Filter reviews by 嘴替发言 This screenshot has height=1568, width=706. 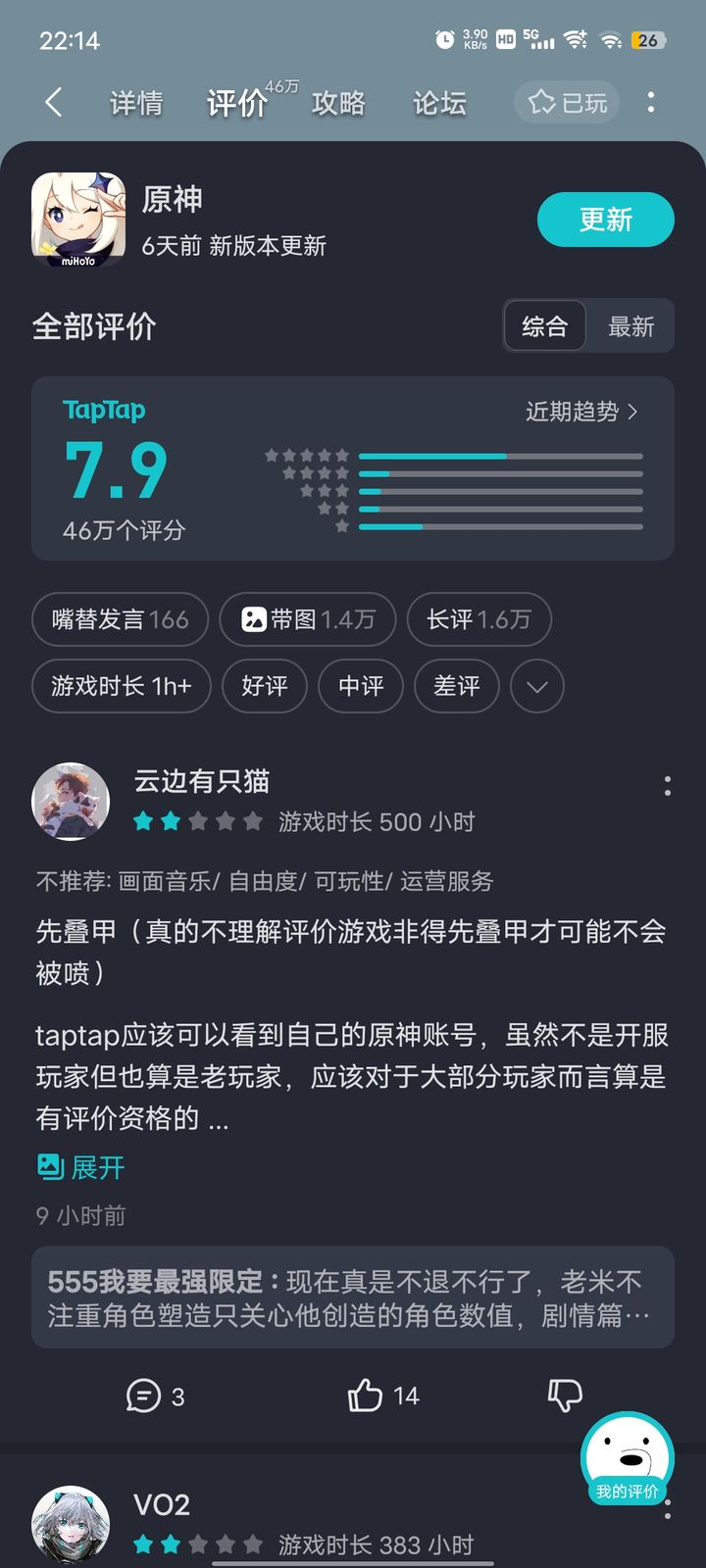click(120, 619)
